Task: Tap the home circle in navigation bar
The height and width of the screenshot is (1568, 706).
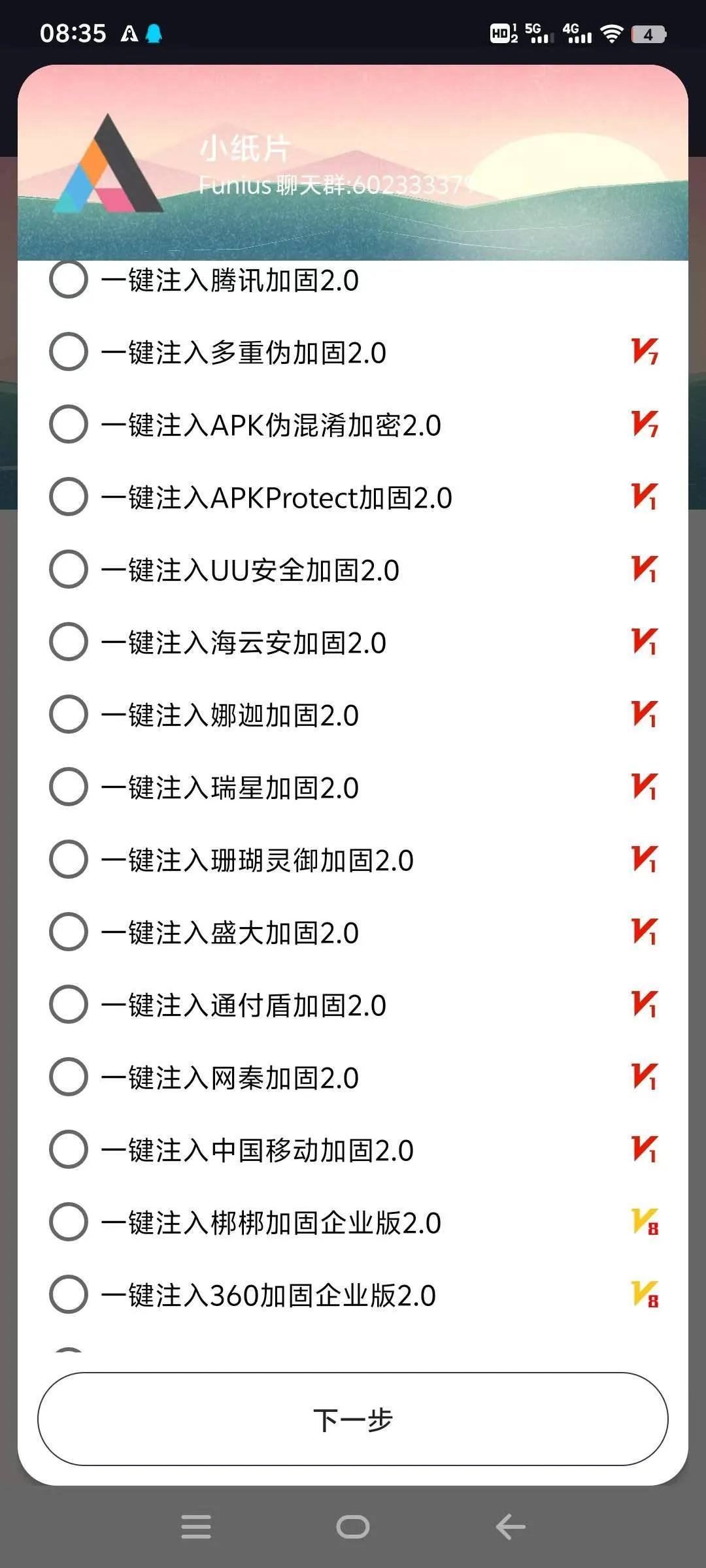Action: (x=352, y=1527)
